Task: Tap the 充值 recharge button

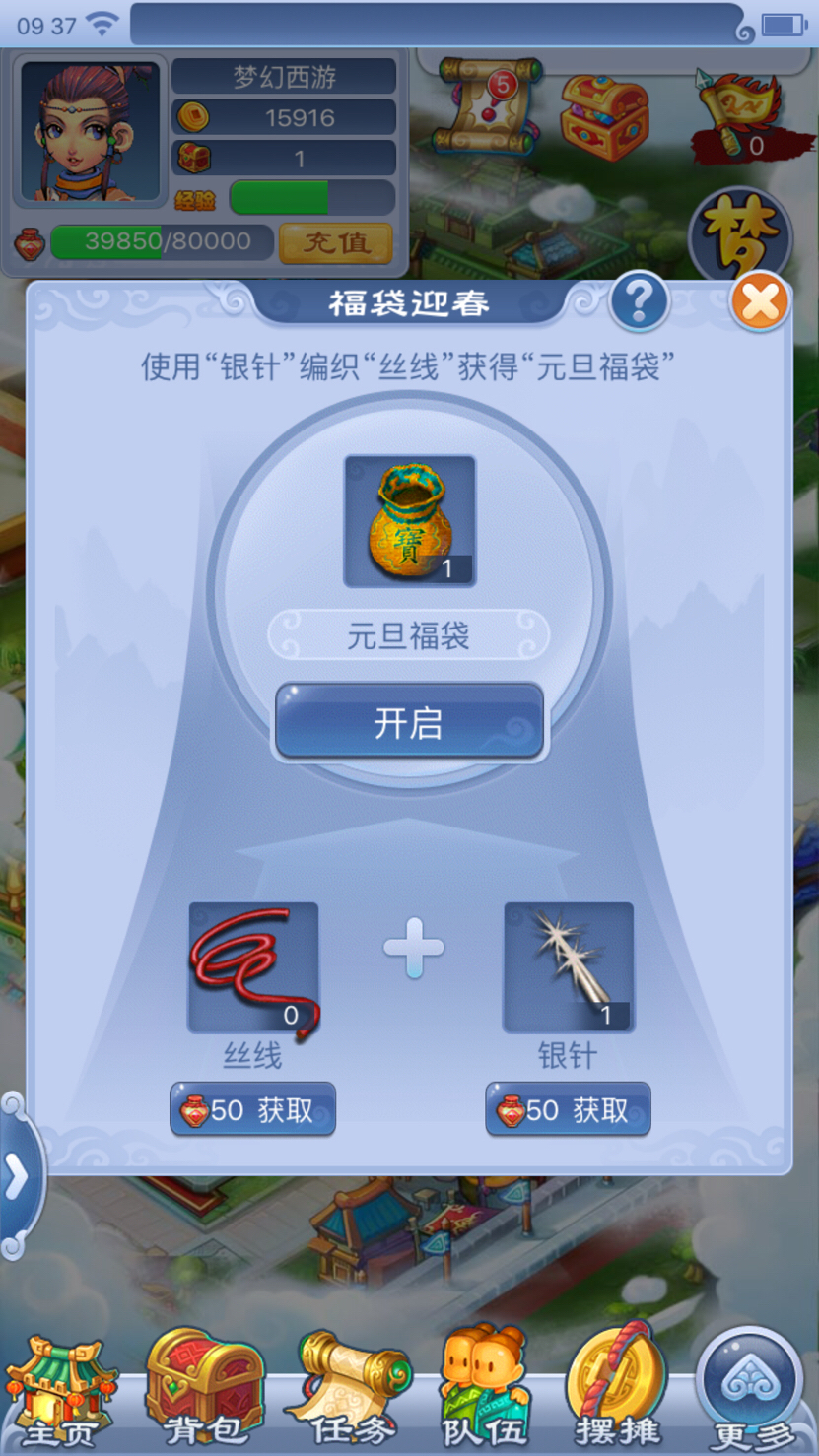Action: [336, 242]
